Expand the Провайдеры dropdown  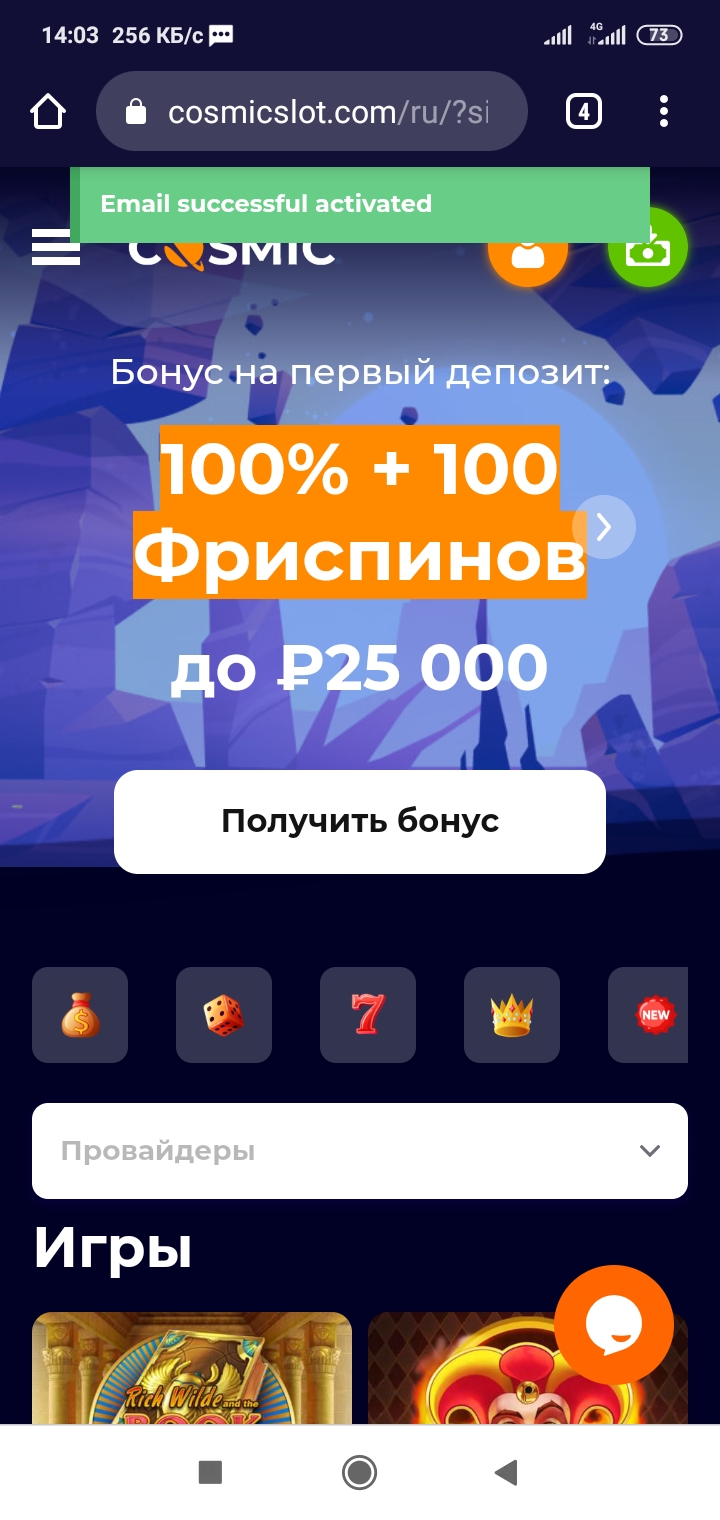coord(360,1151)
